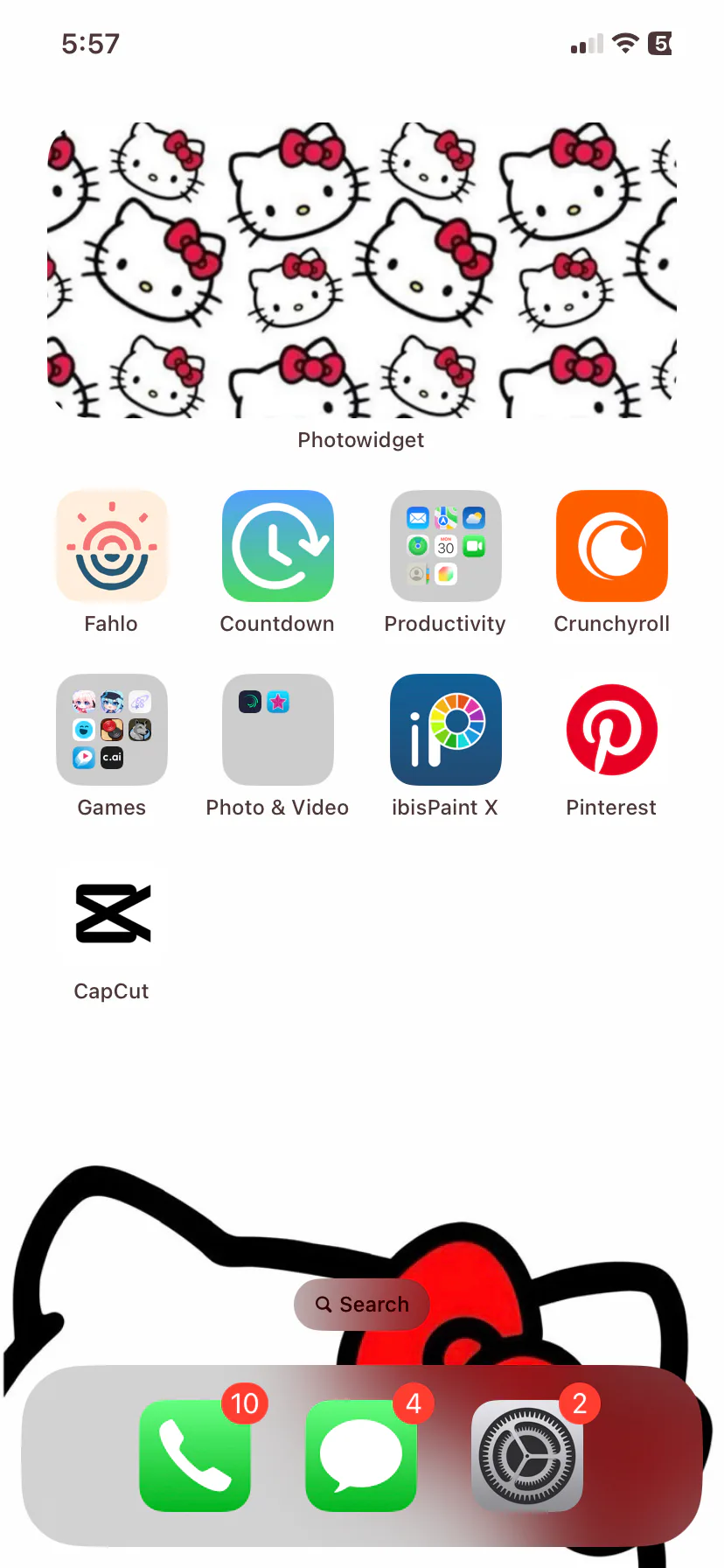Launch the Fahlo app
Viewport: 724px width, 1568px height.
112,546
